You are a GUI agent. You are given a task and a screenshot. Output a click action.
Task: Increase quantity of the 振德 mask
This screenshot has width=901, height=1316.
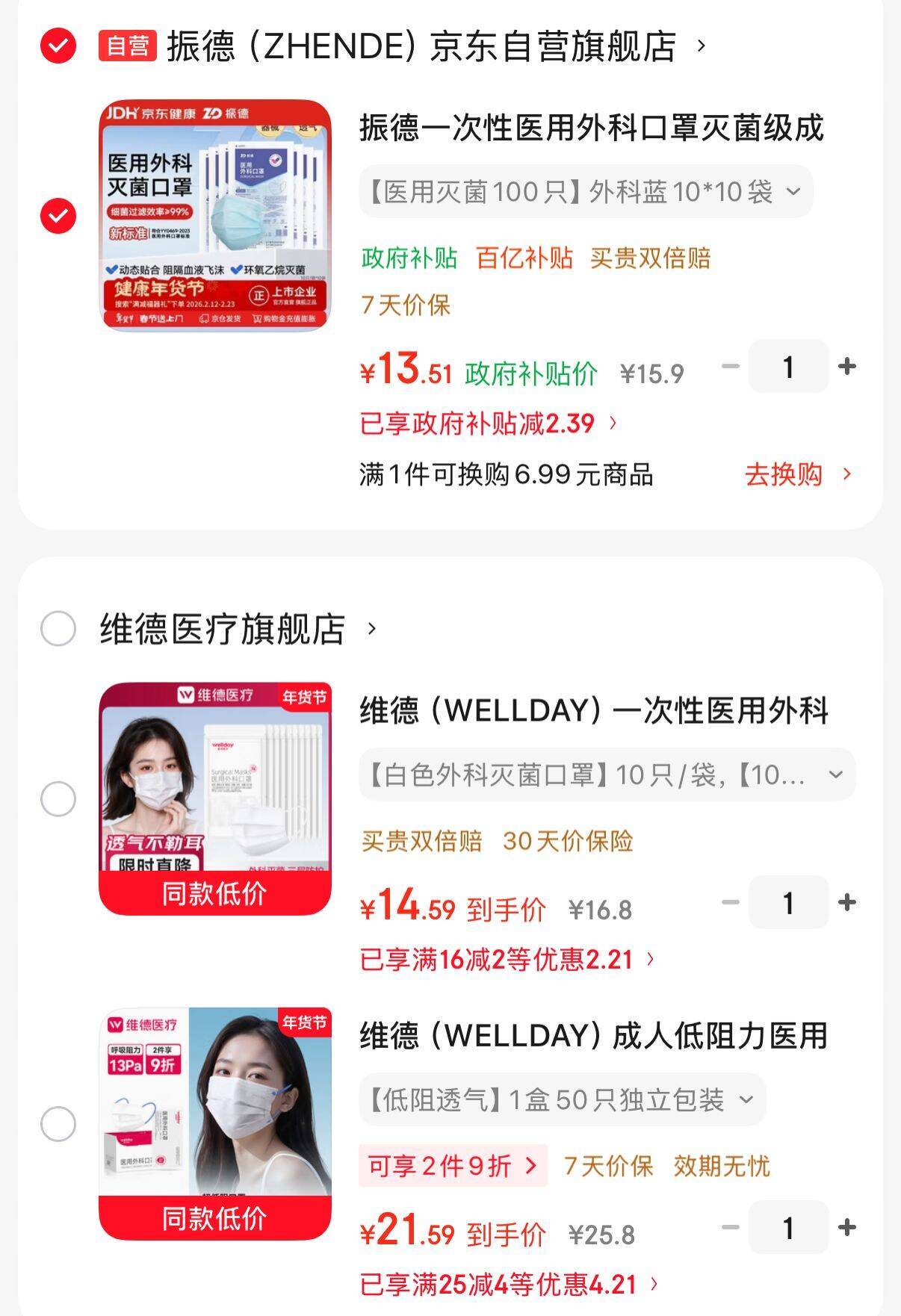point(846,367)
